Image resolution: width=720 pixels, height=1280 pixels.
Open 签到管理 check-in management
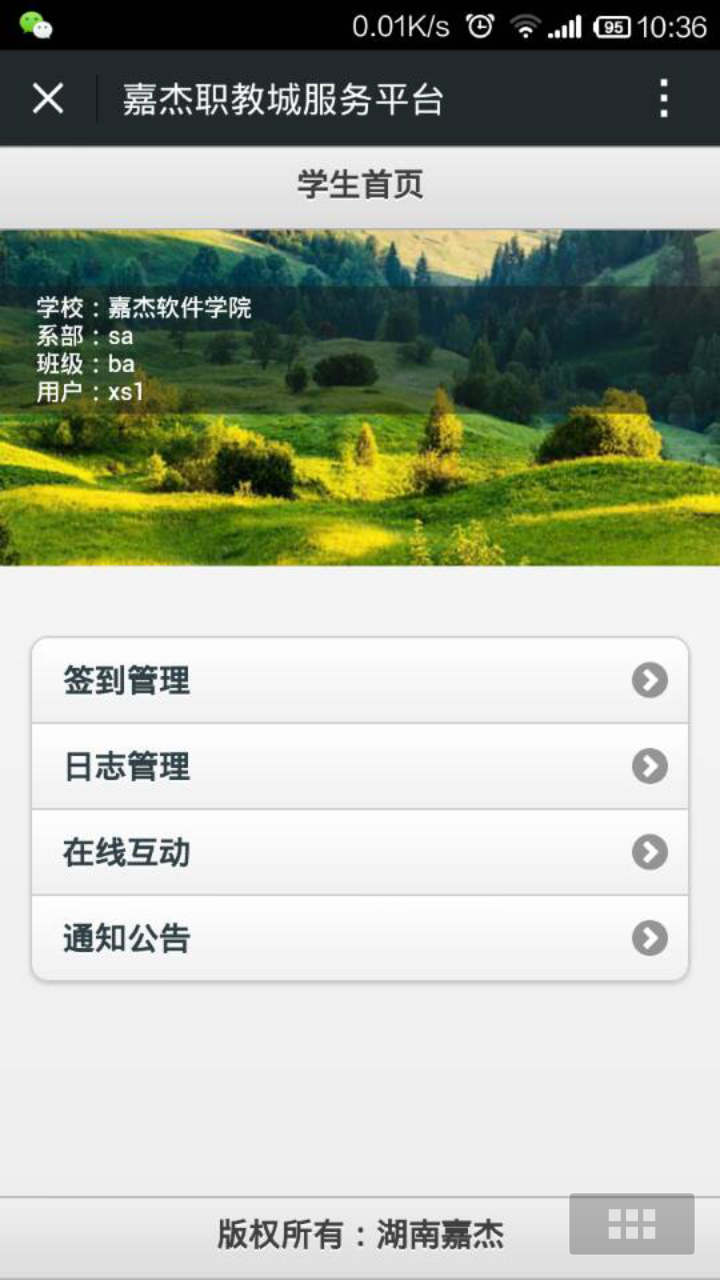tap(360, 681)
